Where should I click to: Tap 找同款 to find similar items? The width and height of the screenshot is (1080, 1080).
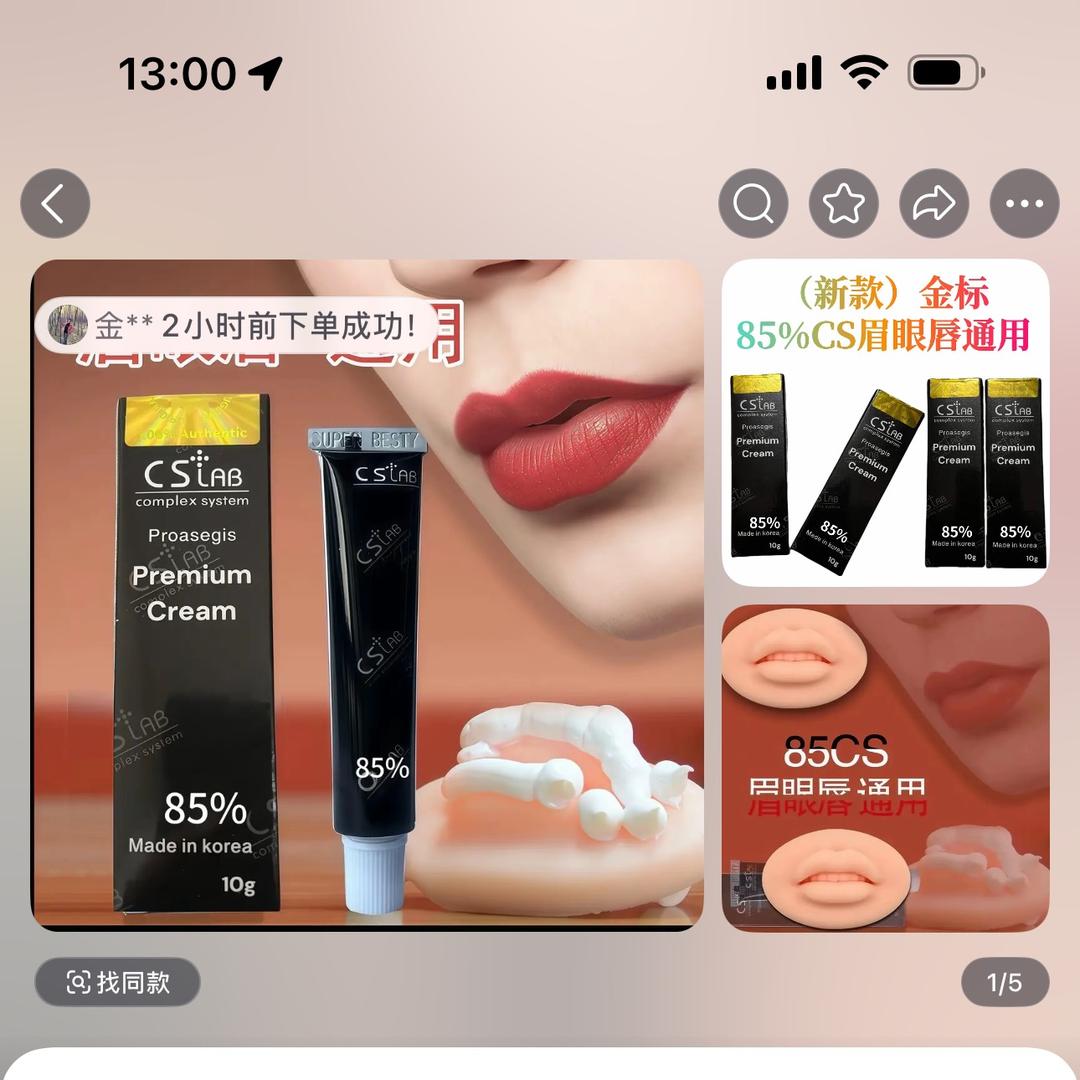point(118,982)
